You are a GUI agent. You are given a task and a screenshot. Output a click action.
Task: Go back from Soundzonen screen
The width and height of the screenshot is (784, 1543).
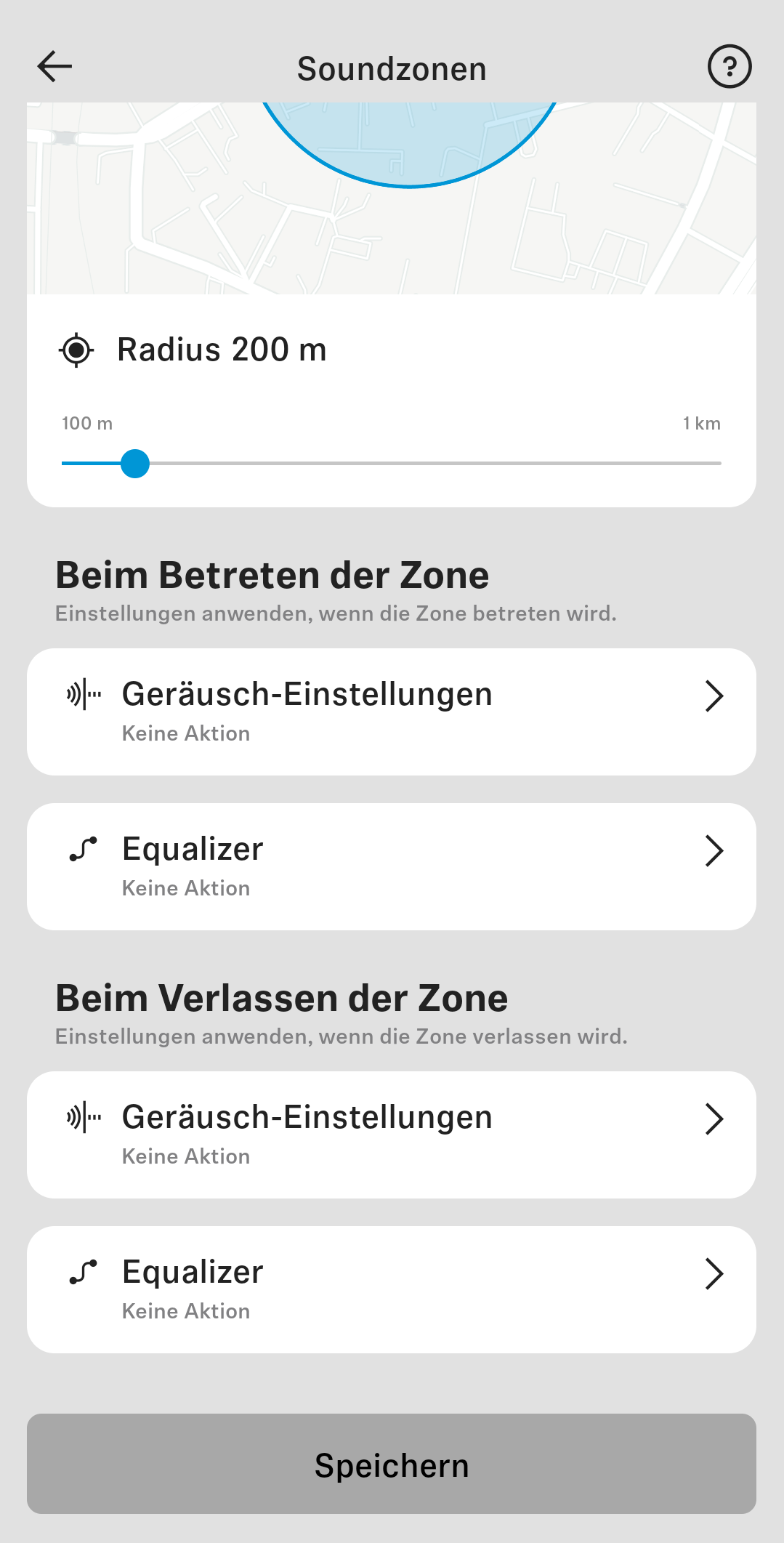(54, 67)
